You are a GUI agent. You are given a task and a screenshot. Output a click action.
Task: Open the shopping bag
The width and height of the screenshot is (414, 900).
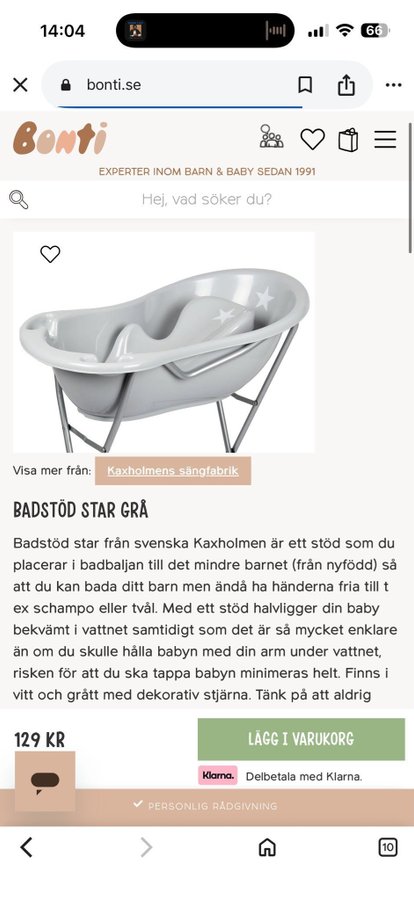coord(348,139)
